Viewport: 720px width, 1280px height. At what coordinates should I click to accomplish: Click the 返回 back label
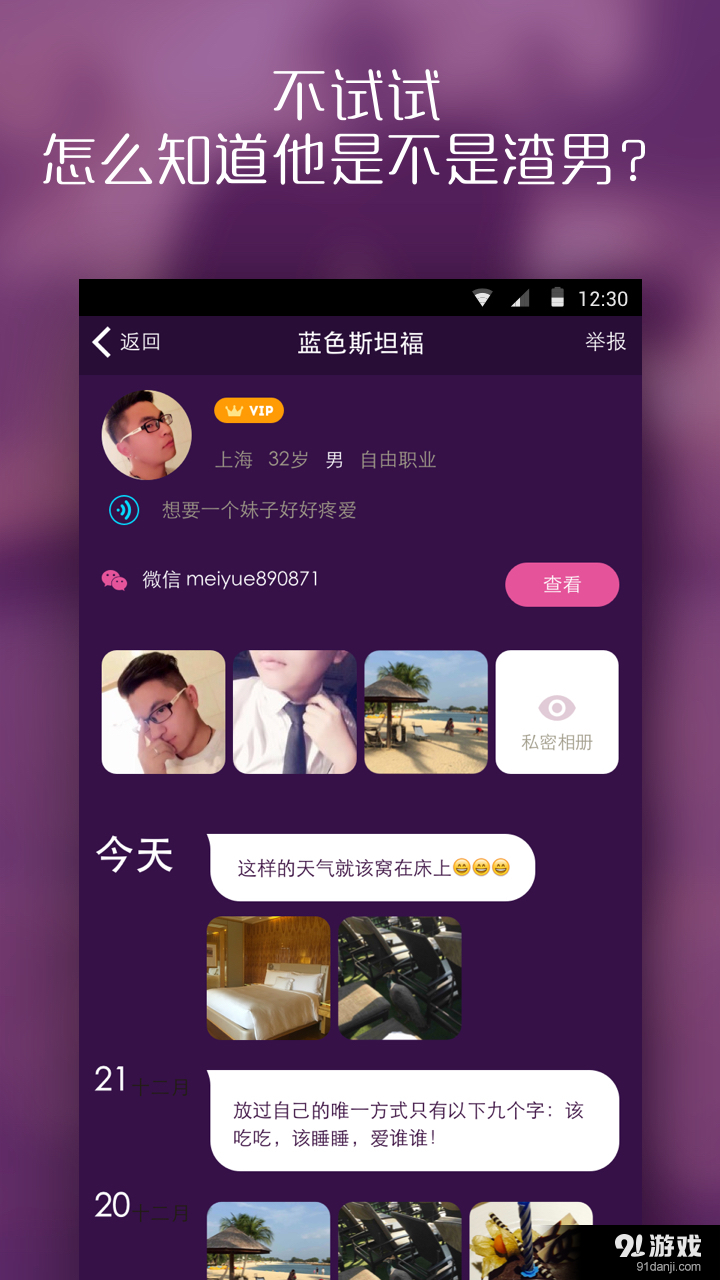[x=138, y=343]
